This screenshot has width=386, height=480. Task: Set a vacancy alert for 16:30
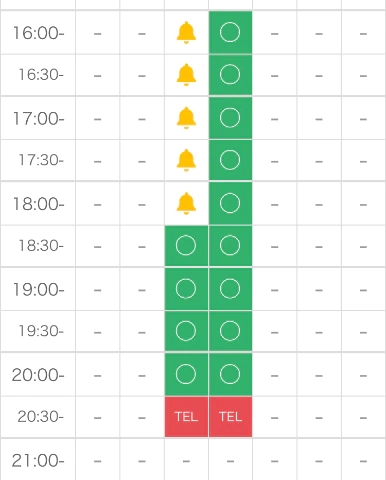point(186,75)
